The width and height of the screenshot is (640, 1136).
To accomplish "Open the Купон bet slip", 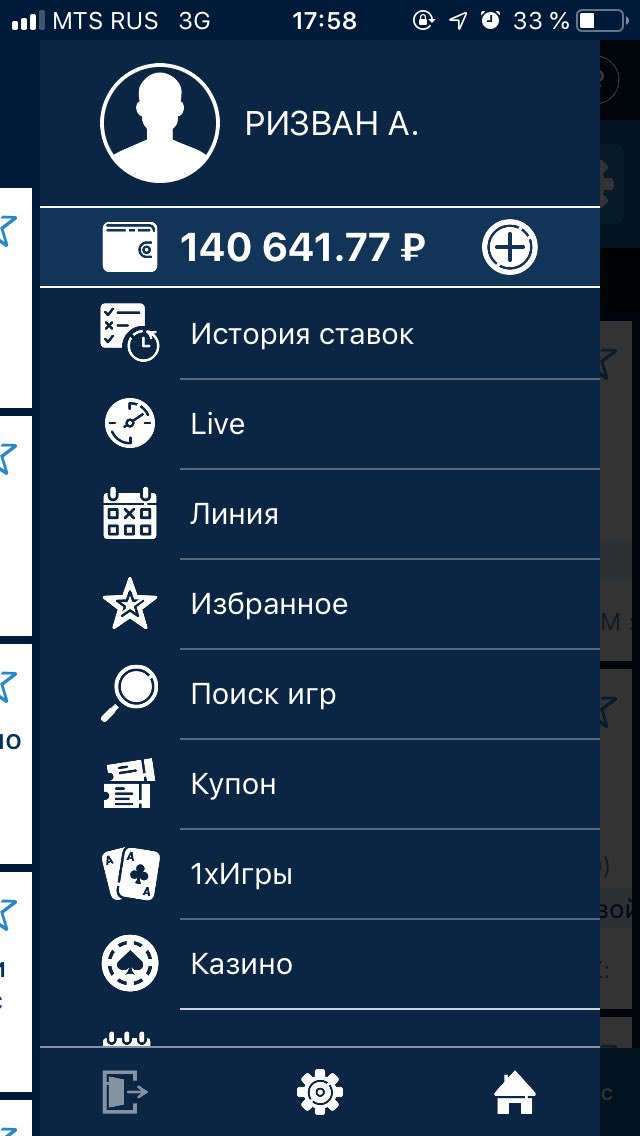I will coord(320,784).
